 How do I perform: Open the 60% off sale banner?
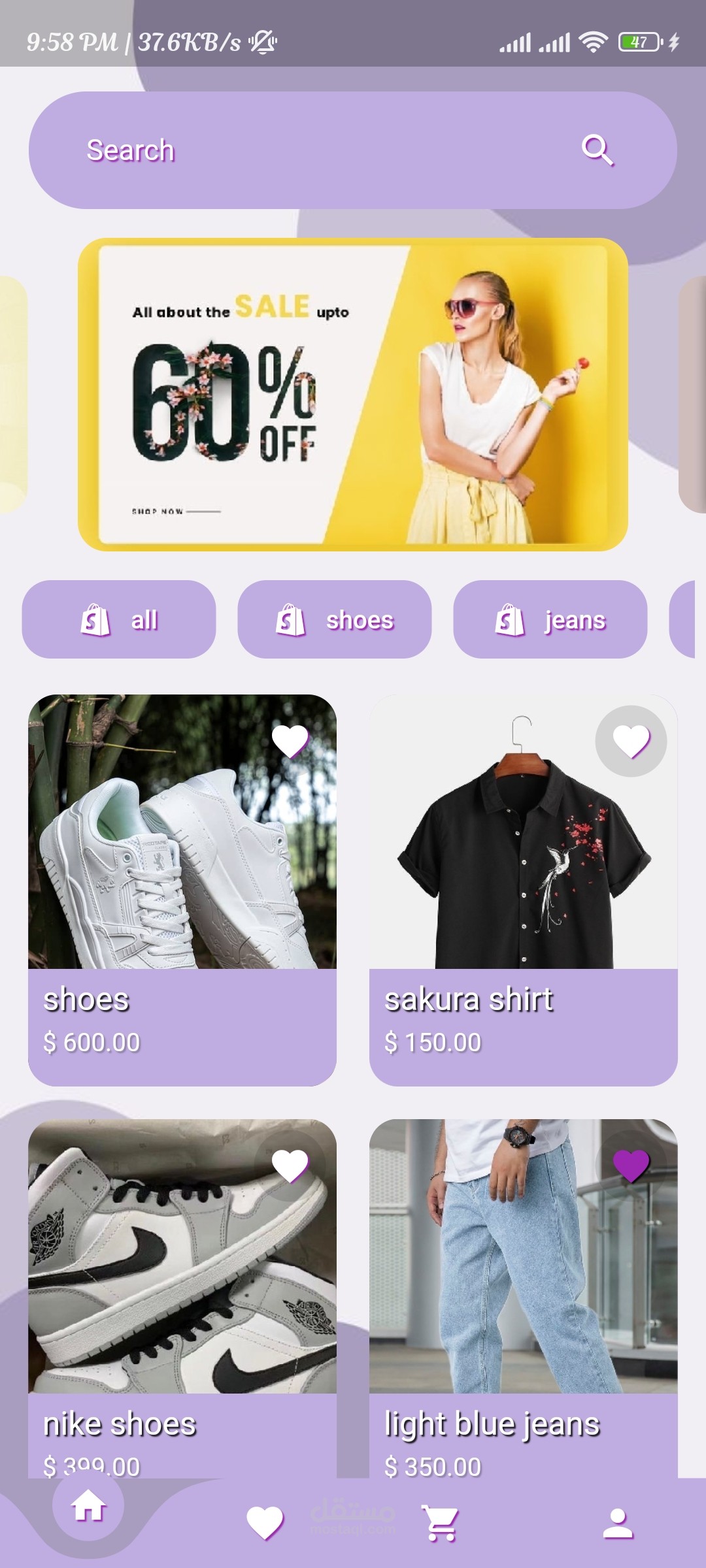[353, 394]
